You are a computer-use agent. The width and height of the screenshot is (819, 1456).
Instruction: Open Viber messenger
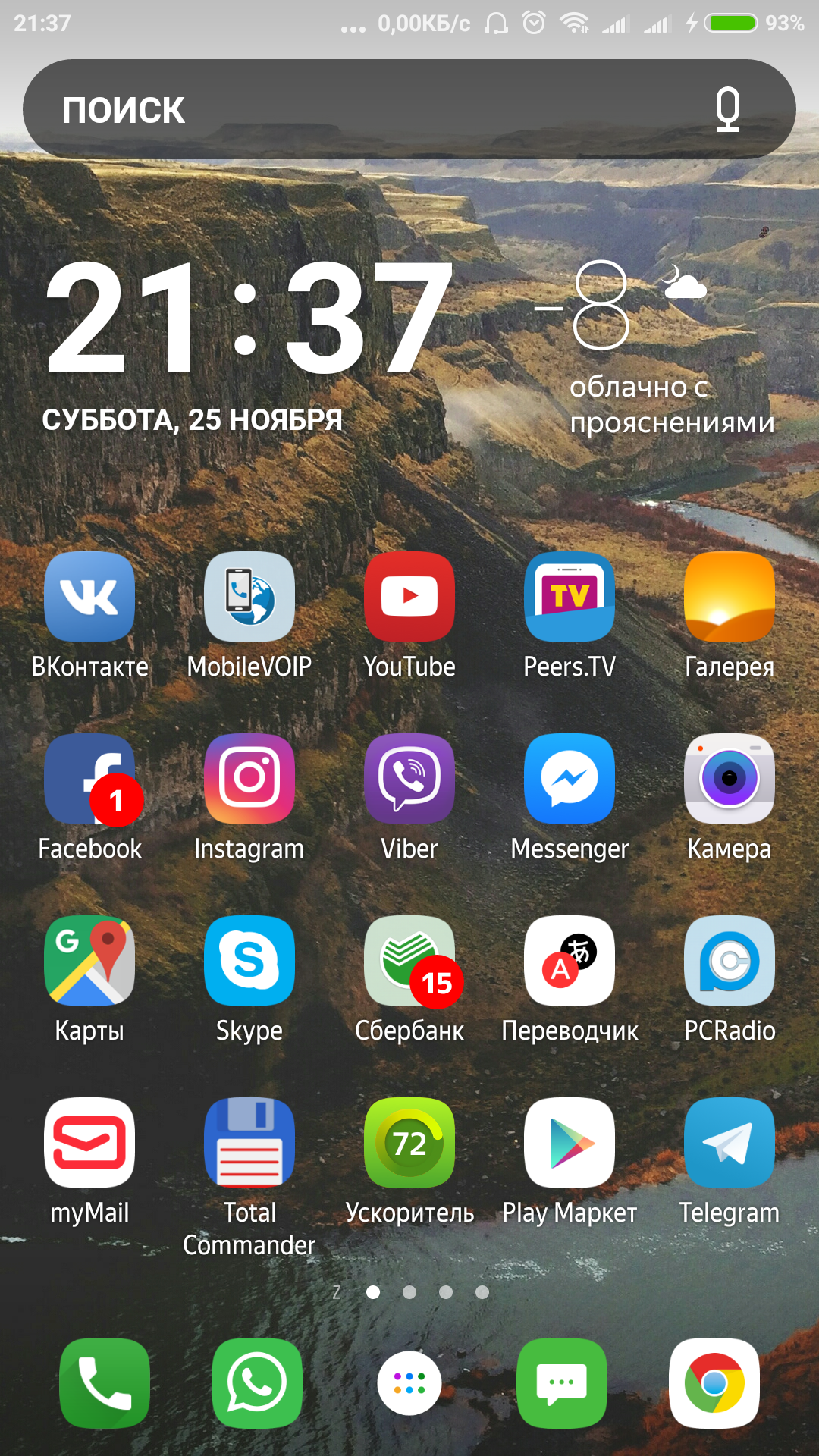tap(409, 780)
